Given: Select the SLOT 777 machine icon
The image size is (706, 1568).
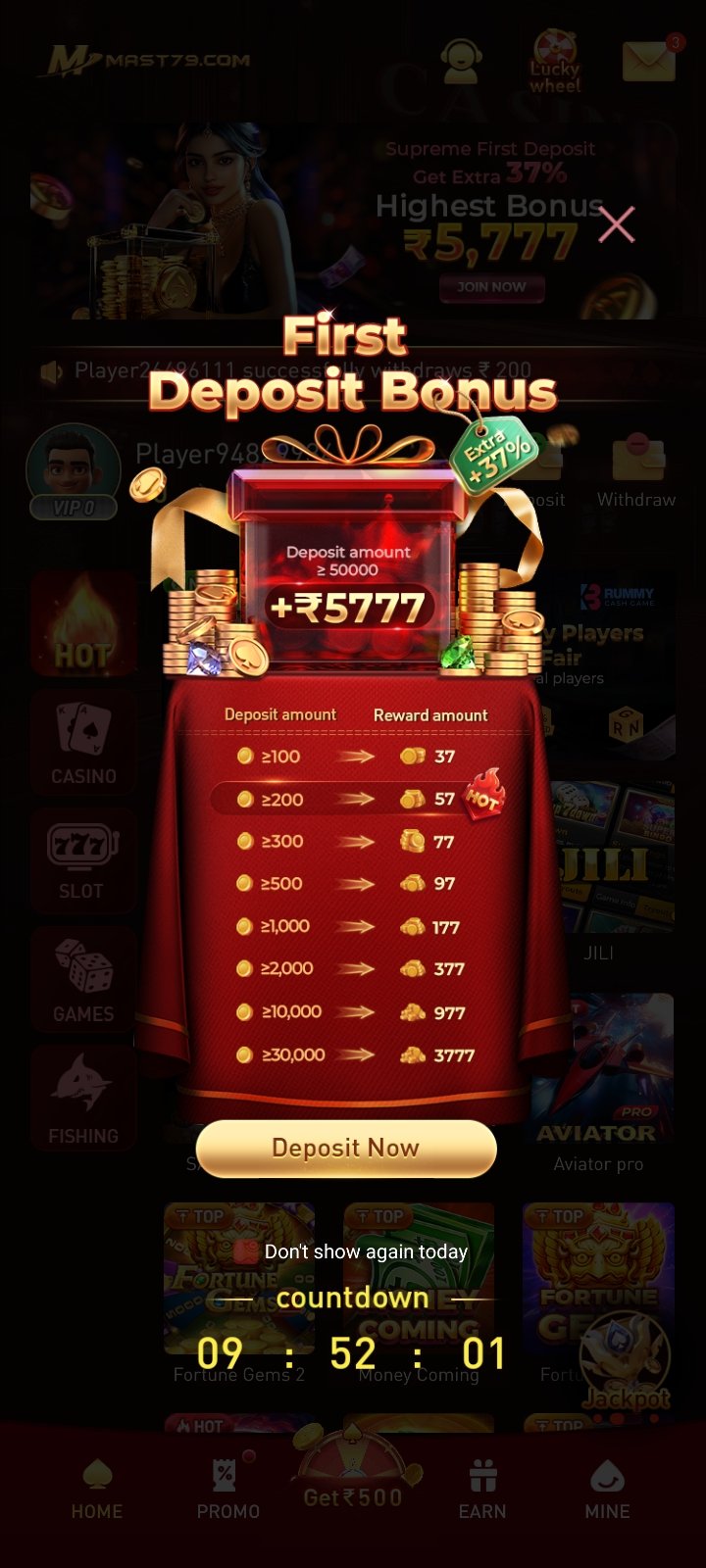Looking at the screenshot, I should [83, 857].
